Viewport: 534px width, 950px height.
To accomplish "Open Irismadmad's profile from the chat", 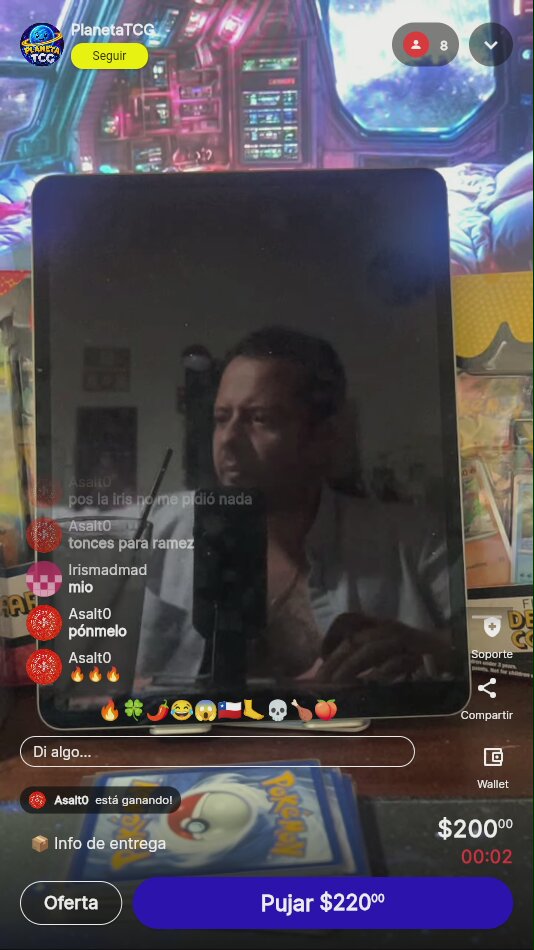I will point(44,579).
